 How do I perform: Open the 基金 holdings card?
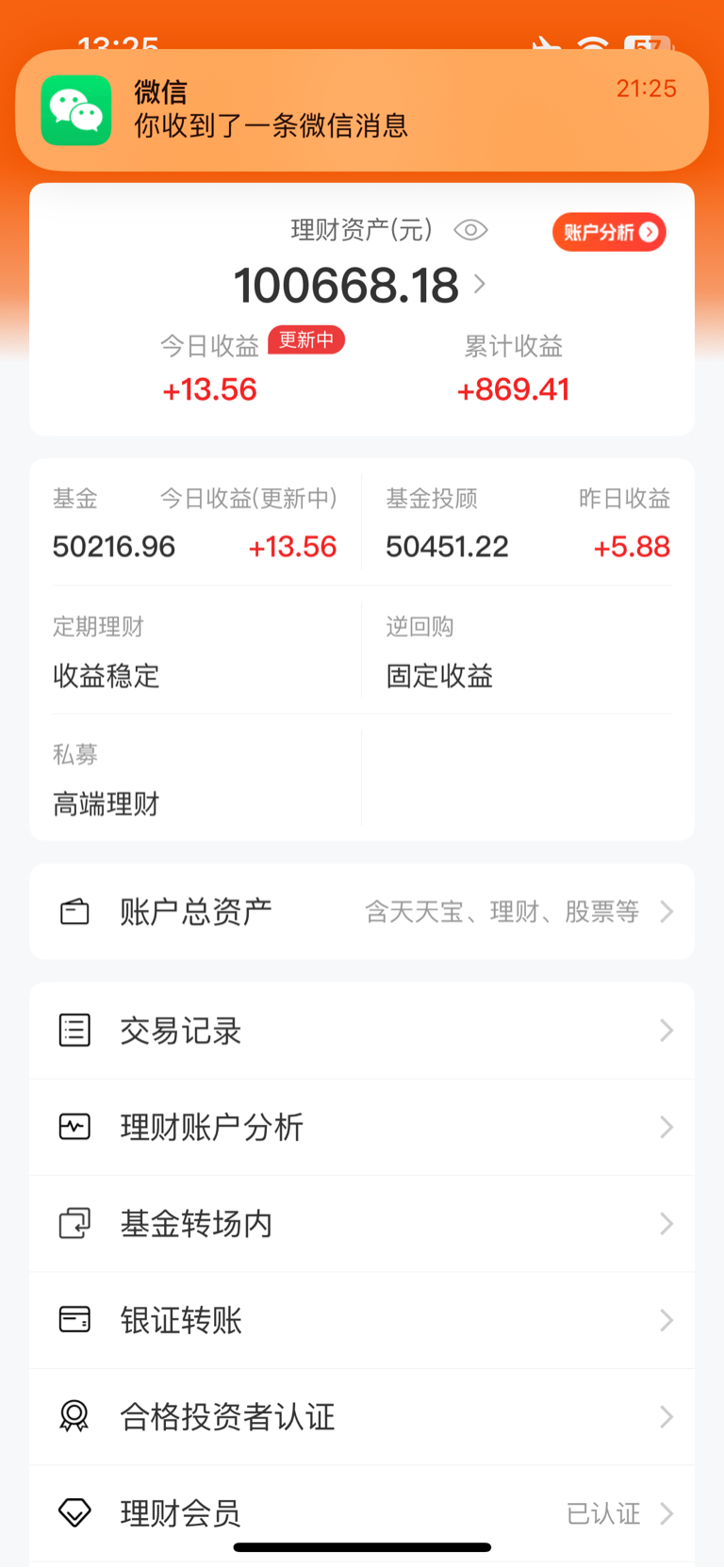[x=195, y=523]
